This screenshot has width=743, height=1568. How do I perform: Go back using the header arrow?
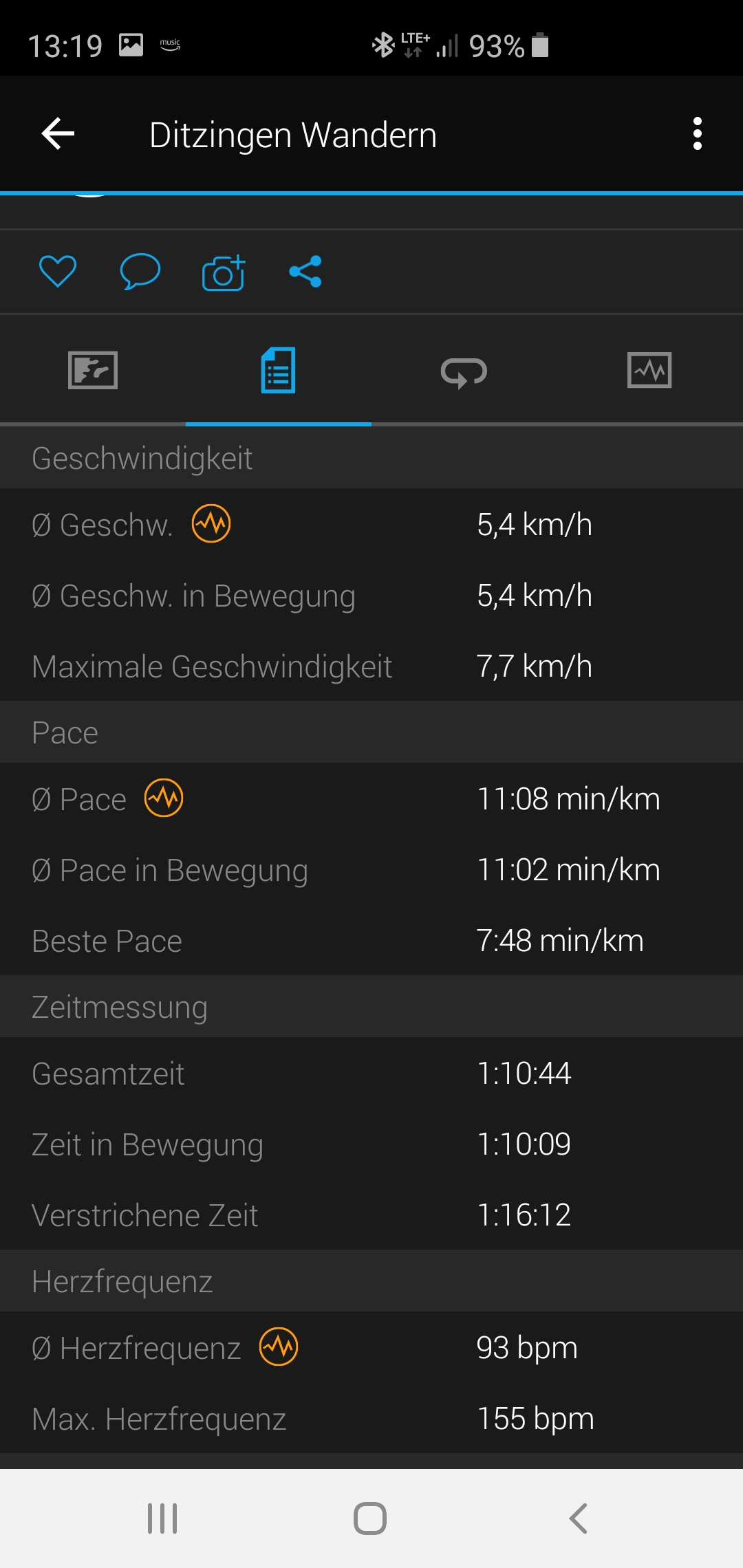(x=58, y=133)
